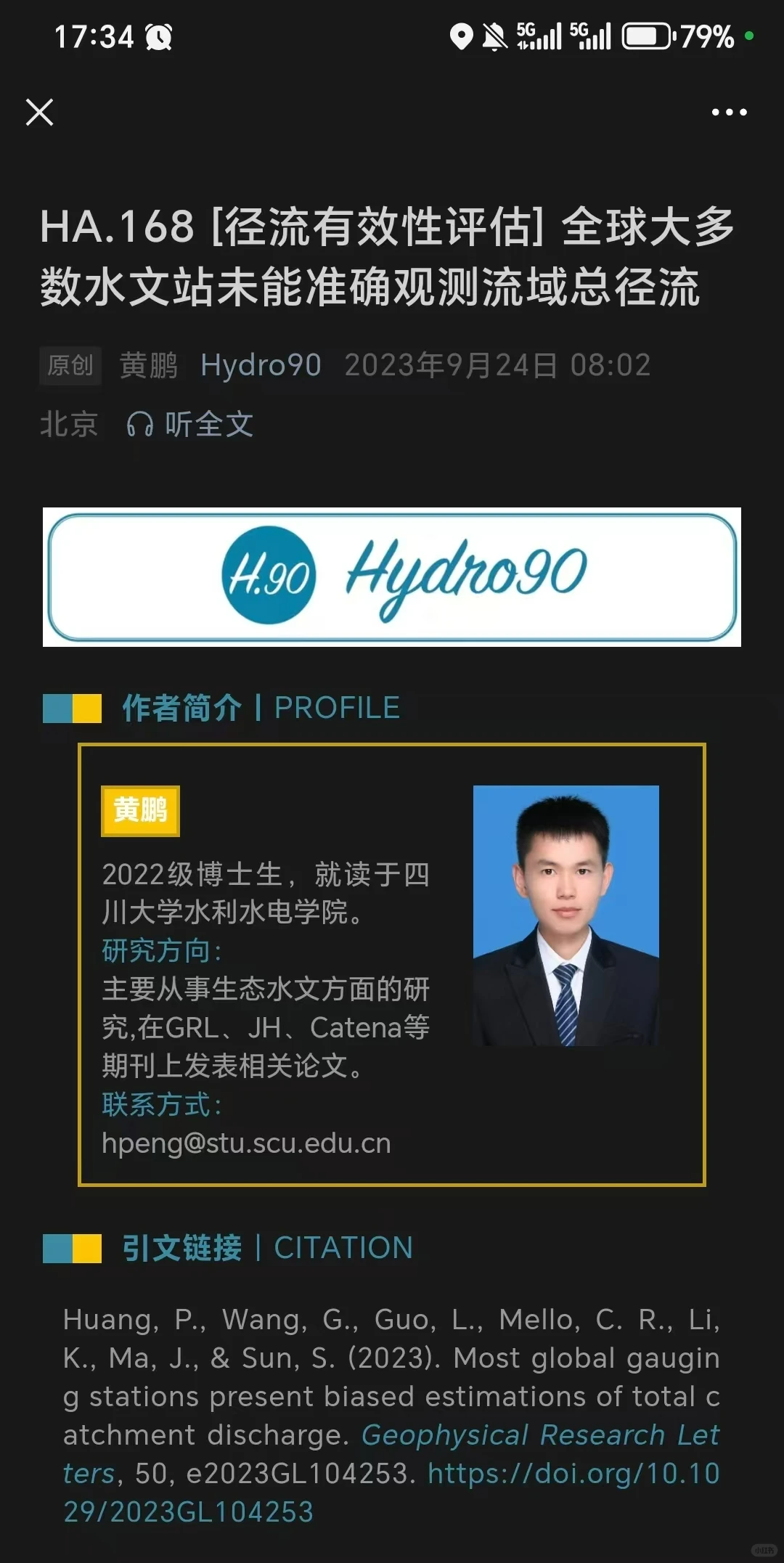
Task: Close the article page
Action: 39,113
